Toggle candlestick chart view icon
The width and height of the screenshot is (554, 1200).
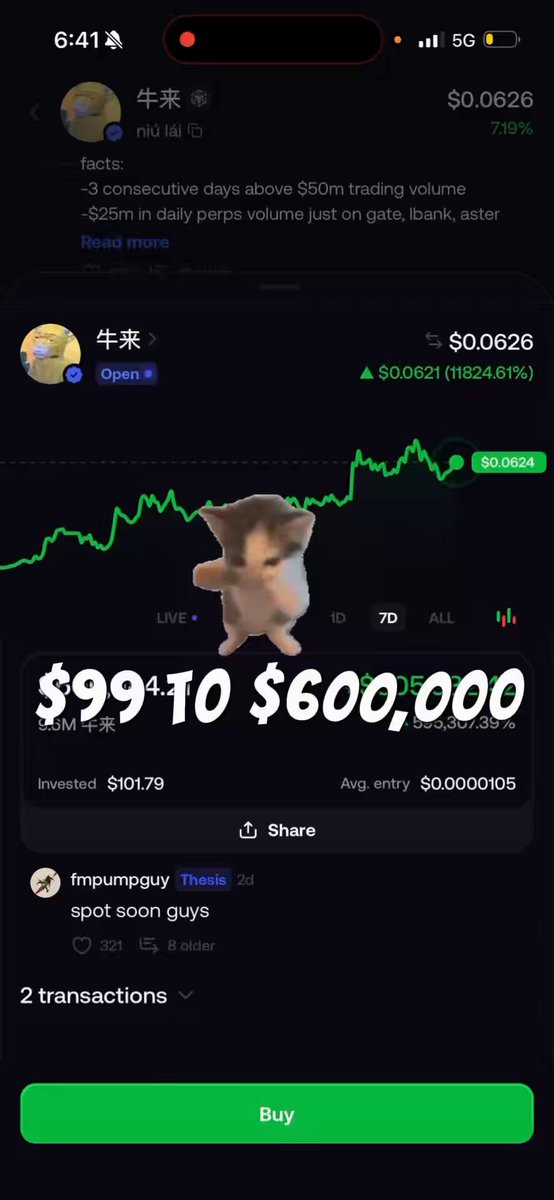(506, 617)
